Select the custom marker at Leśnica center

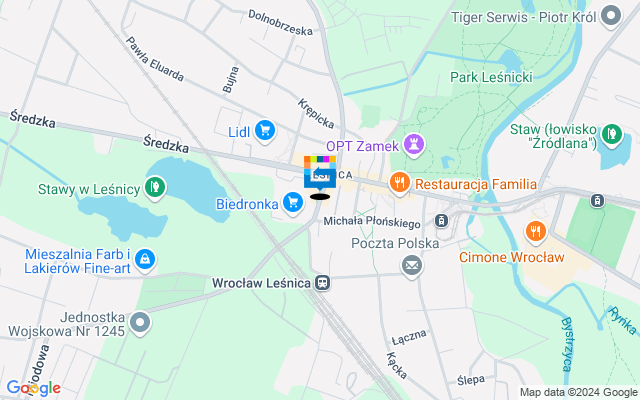pos(320,175)
